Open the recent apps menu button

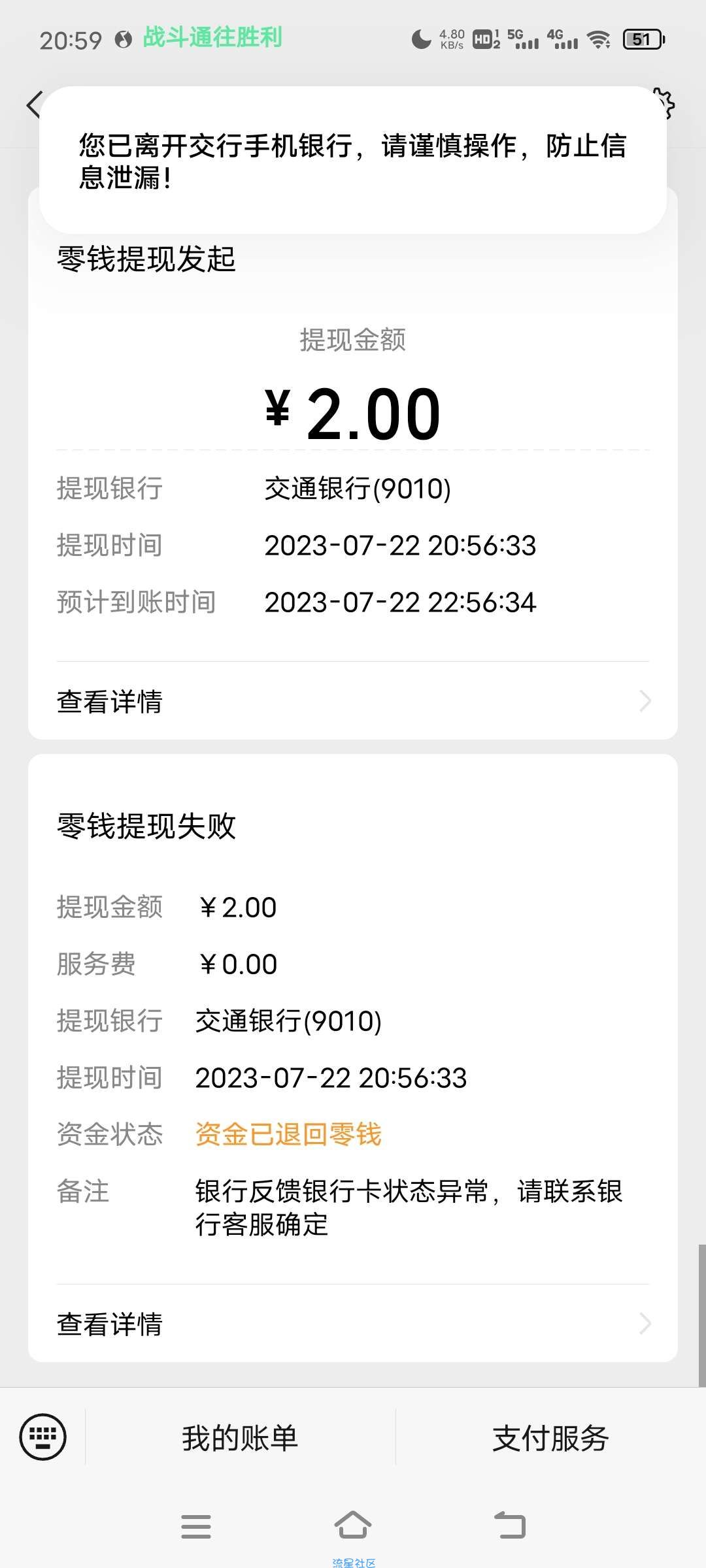pos(196,1526)
